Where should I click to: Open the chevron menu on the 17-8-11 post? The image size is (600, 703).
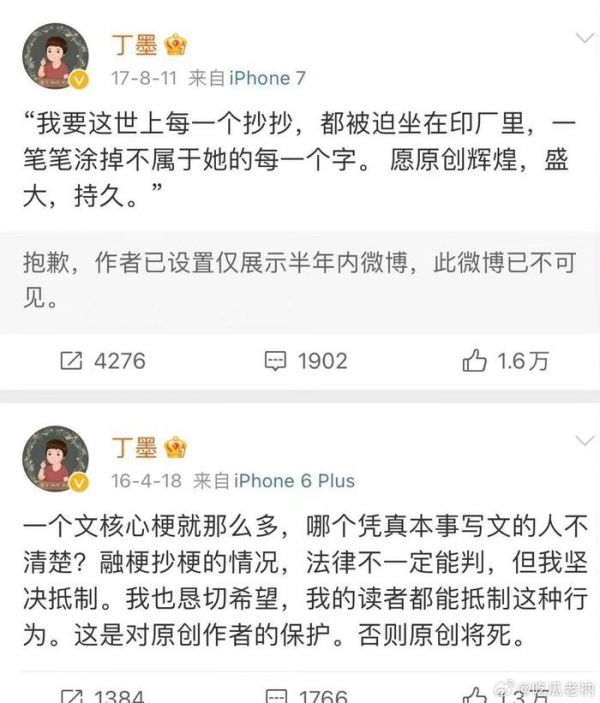pos(583,39)
